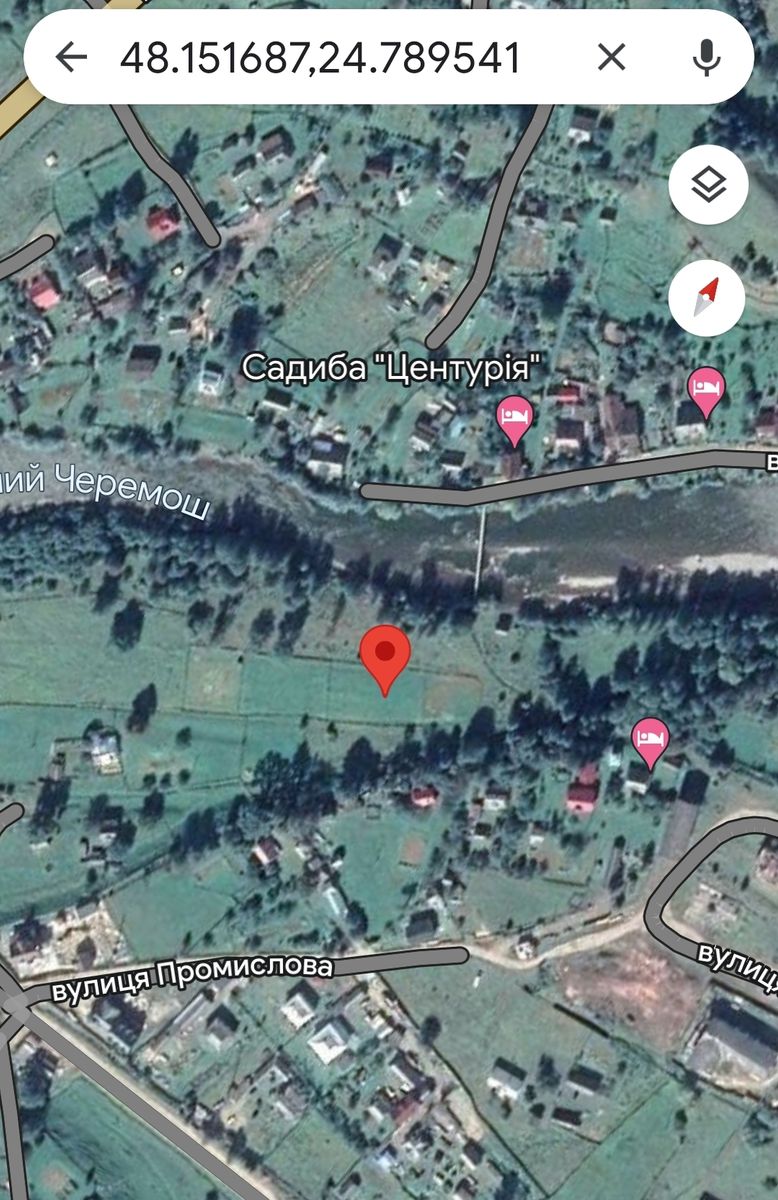778x1200 pixels.
Task: Start voice search with the microphone
Action: pyautogui.click(x=707, y=58)
